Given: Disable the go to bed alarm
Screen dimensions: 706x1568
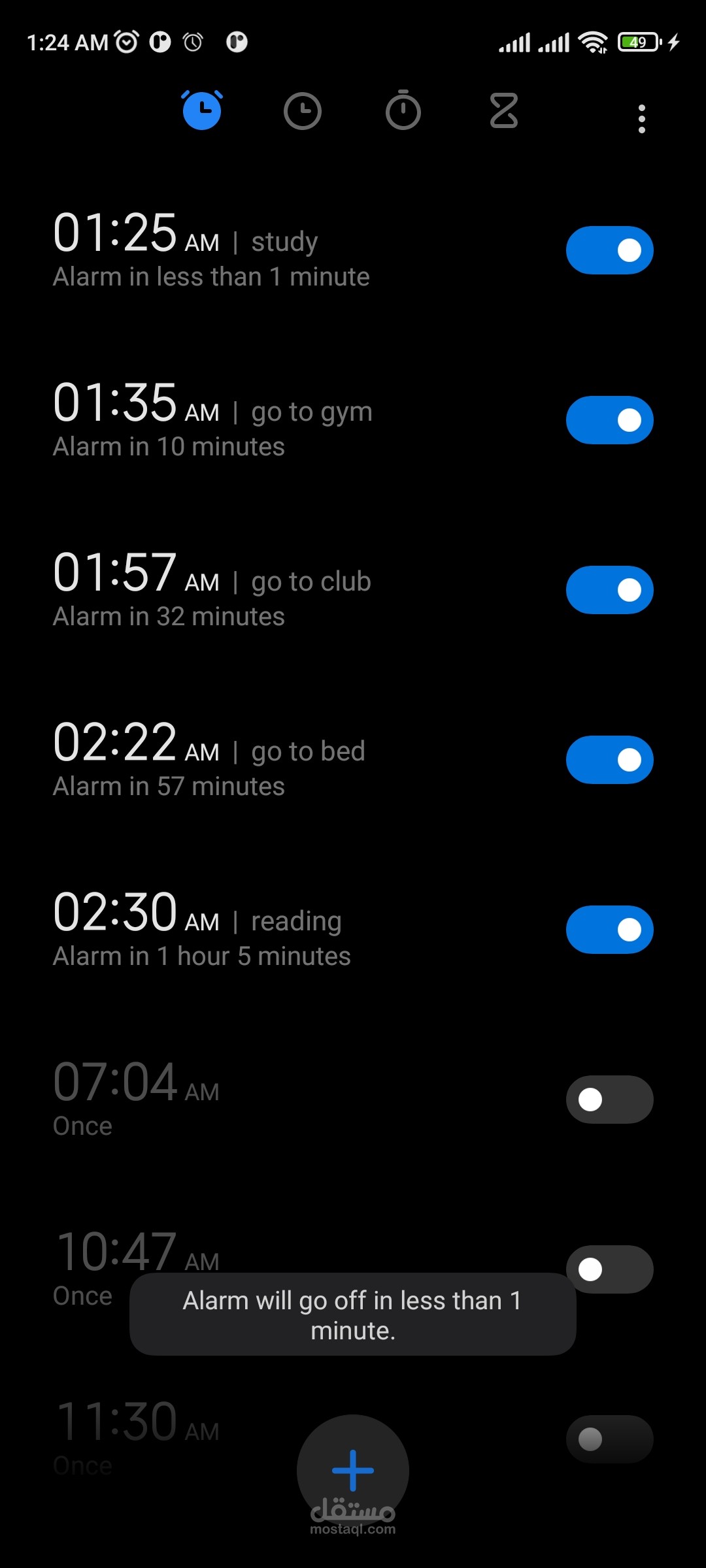Looking at the screenshot, I should 609,760.
